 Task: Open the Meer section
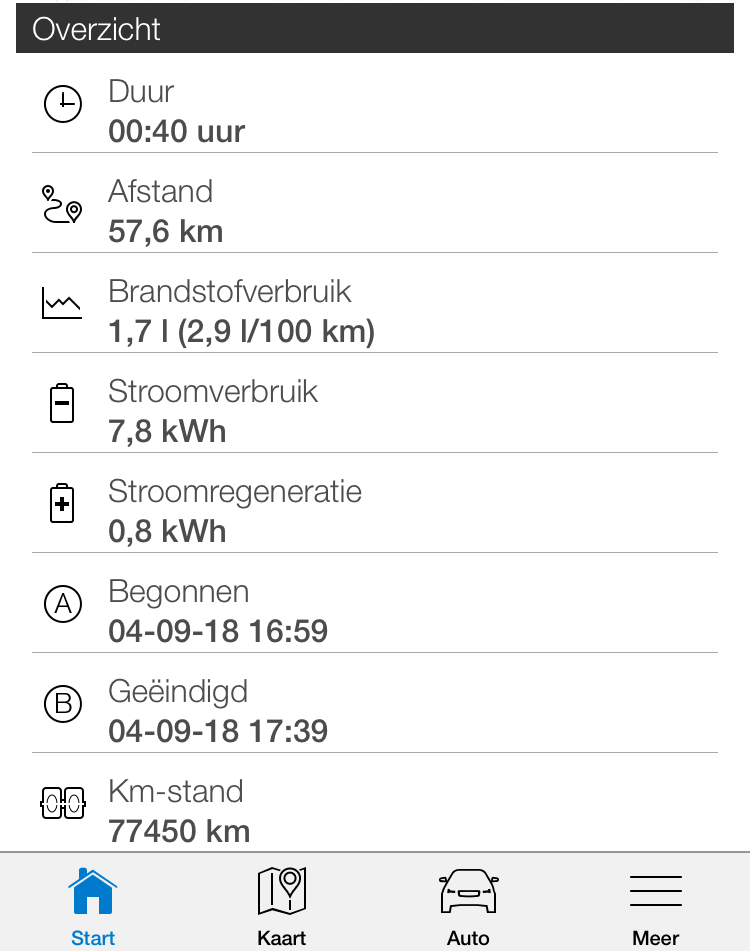656,905
